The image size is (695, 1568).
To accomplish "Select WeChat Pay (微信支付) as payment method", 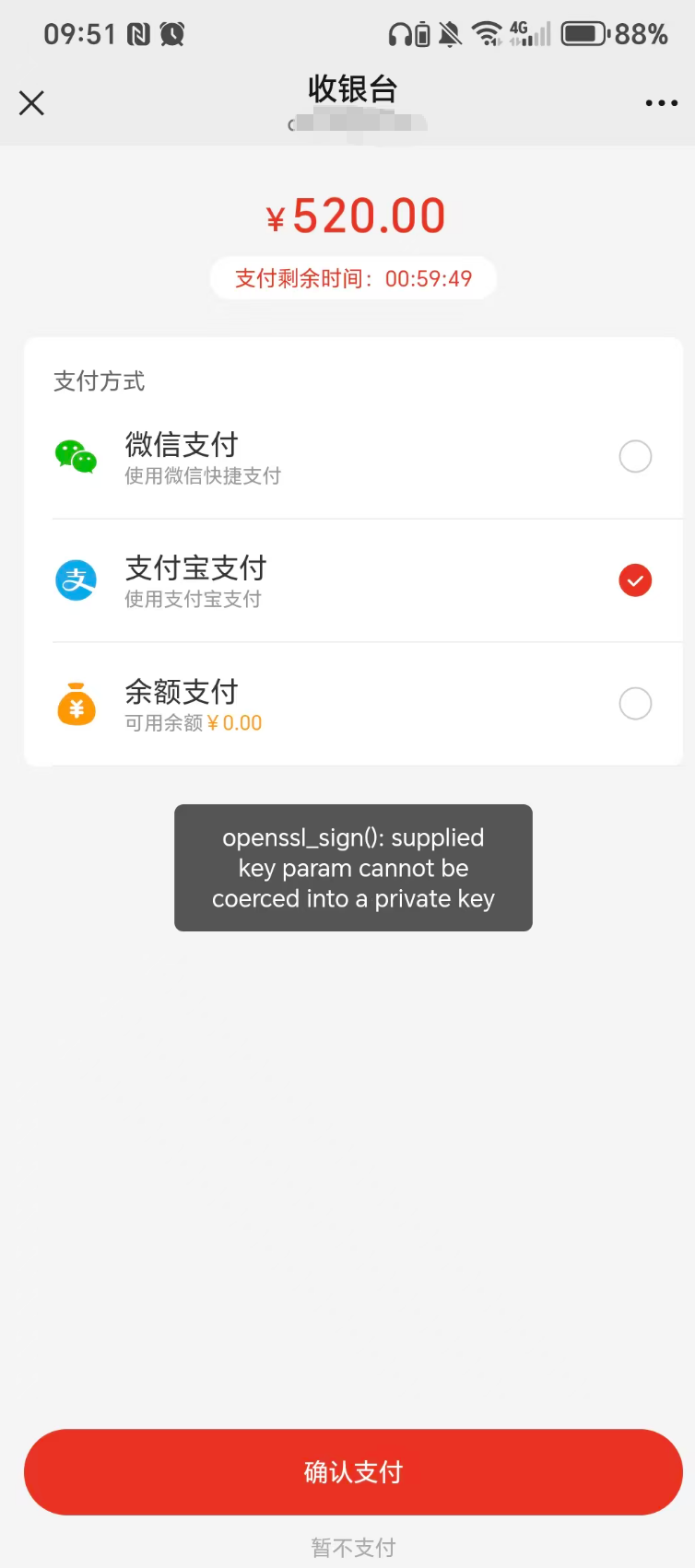I will pyautogui.click(x=635, y=456).
